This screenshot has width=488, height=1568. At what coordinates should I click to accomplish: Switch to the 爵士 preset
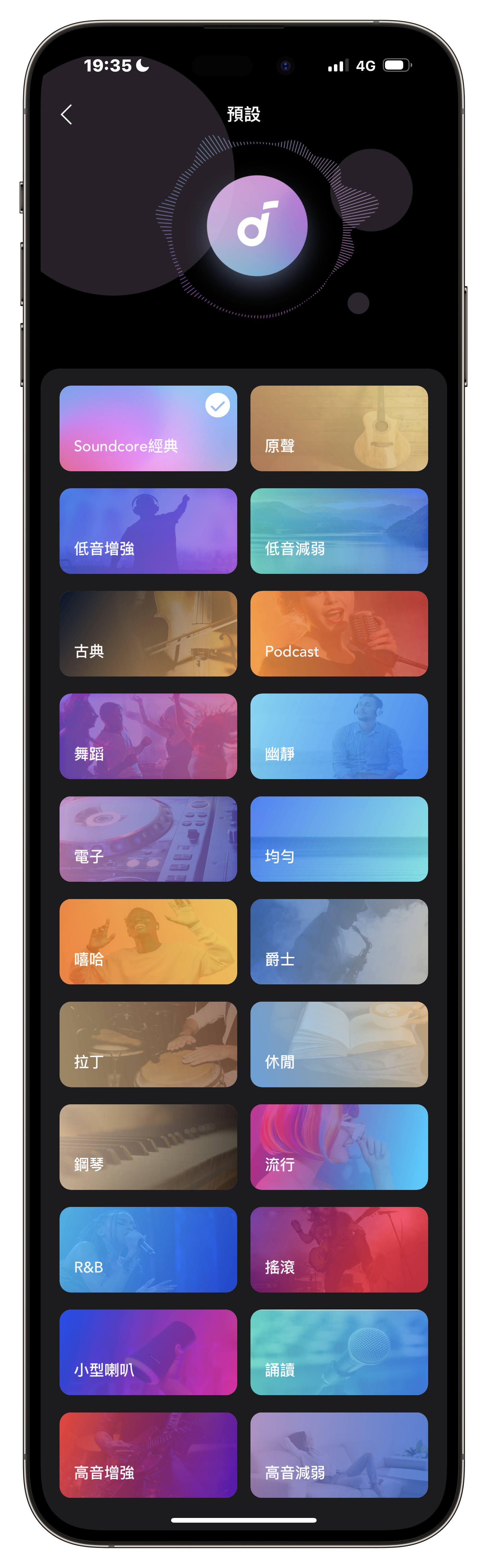click(x=339, y=942)
